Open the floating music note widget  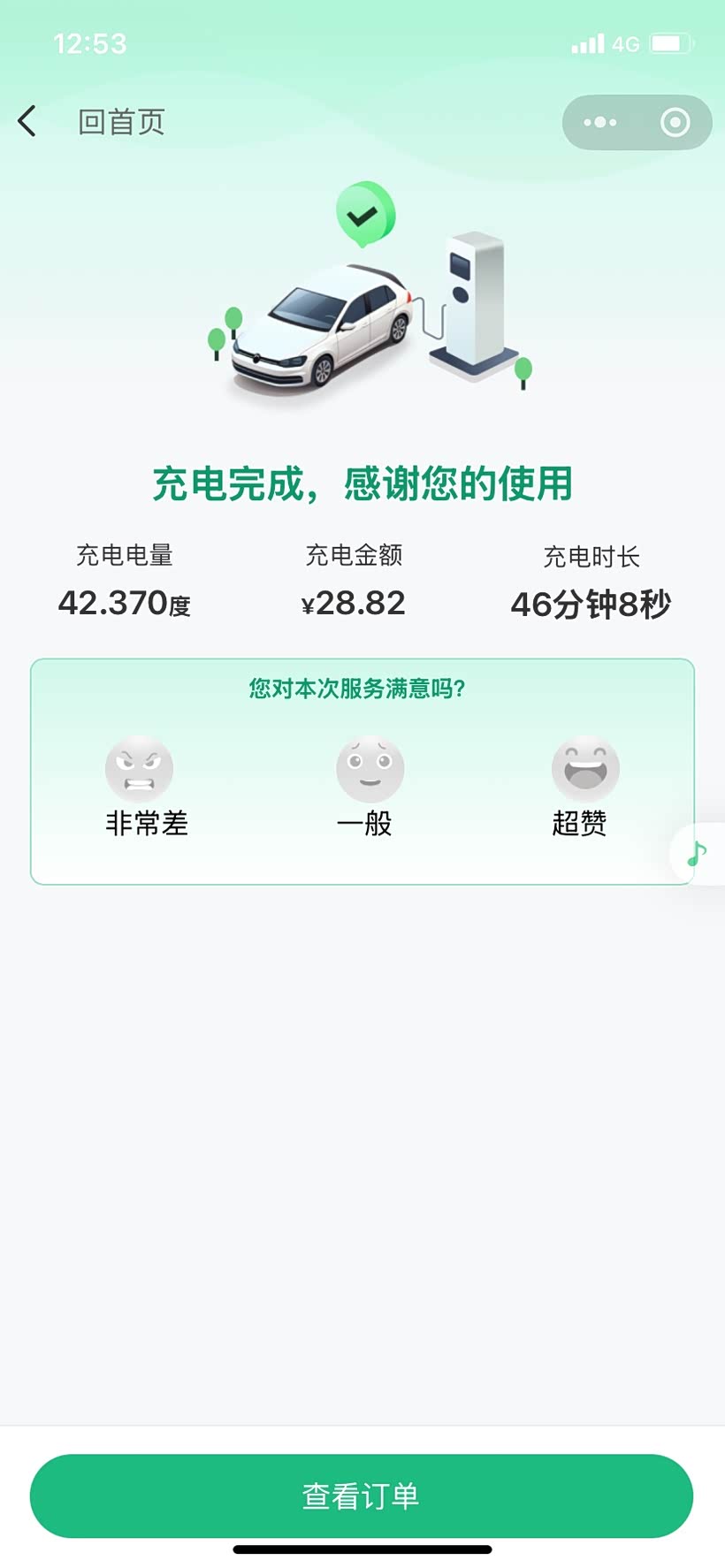[698, 854]
